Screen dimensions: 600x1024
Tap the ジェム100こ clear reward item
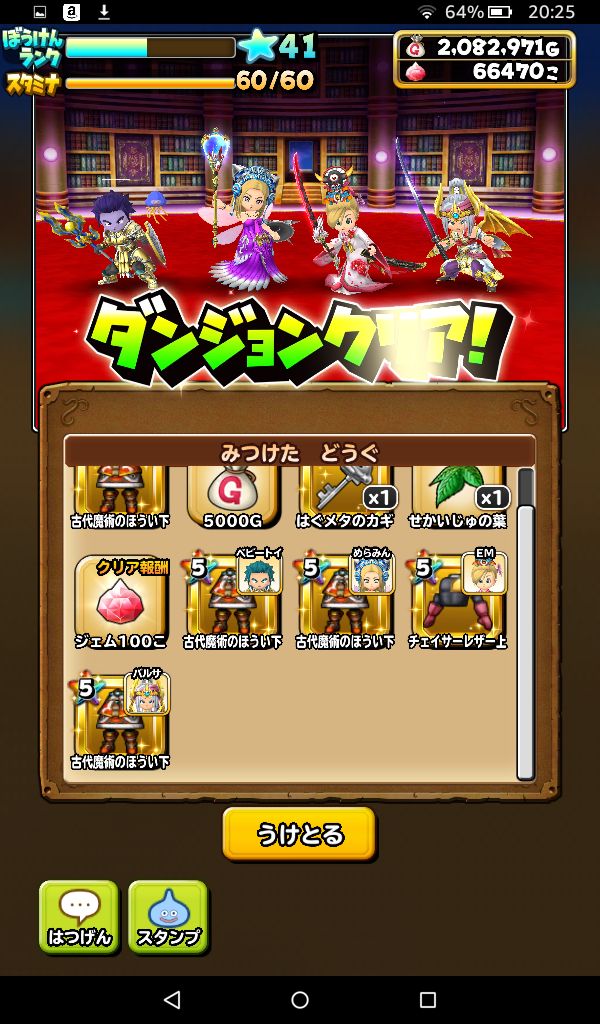coord(120,602)
